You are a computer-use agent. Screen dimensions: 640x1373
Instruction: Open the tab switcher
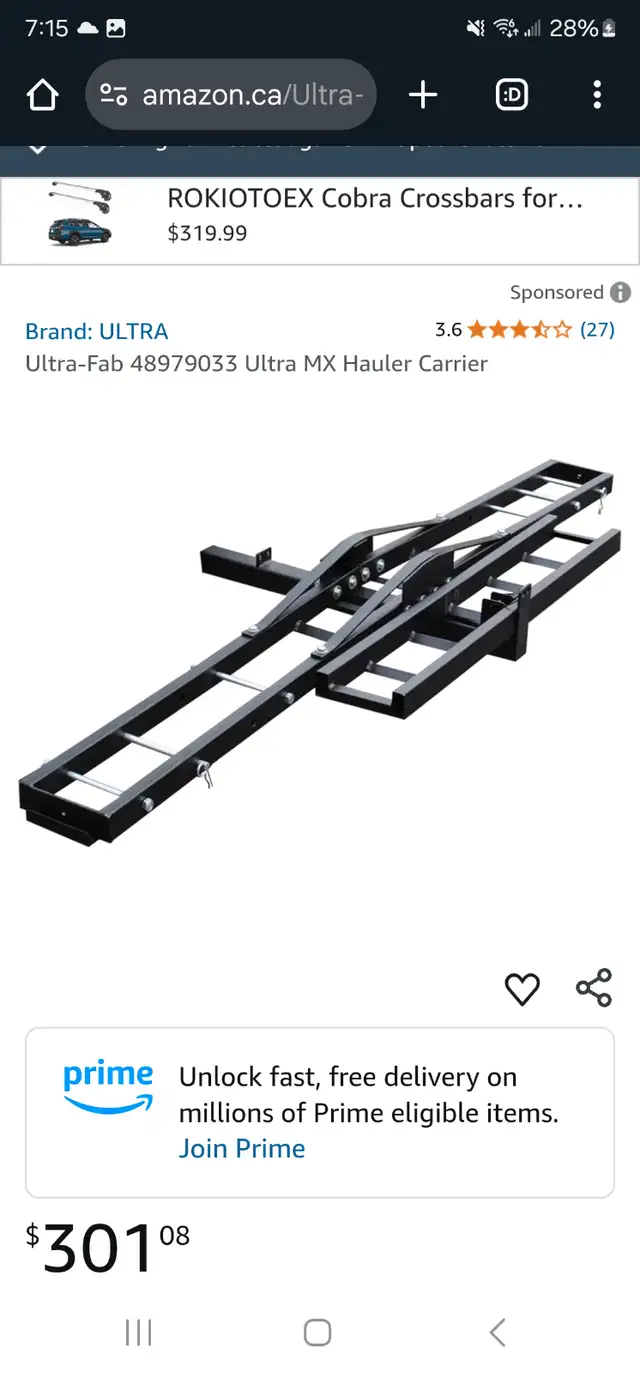(511, 95)
